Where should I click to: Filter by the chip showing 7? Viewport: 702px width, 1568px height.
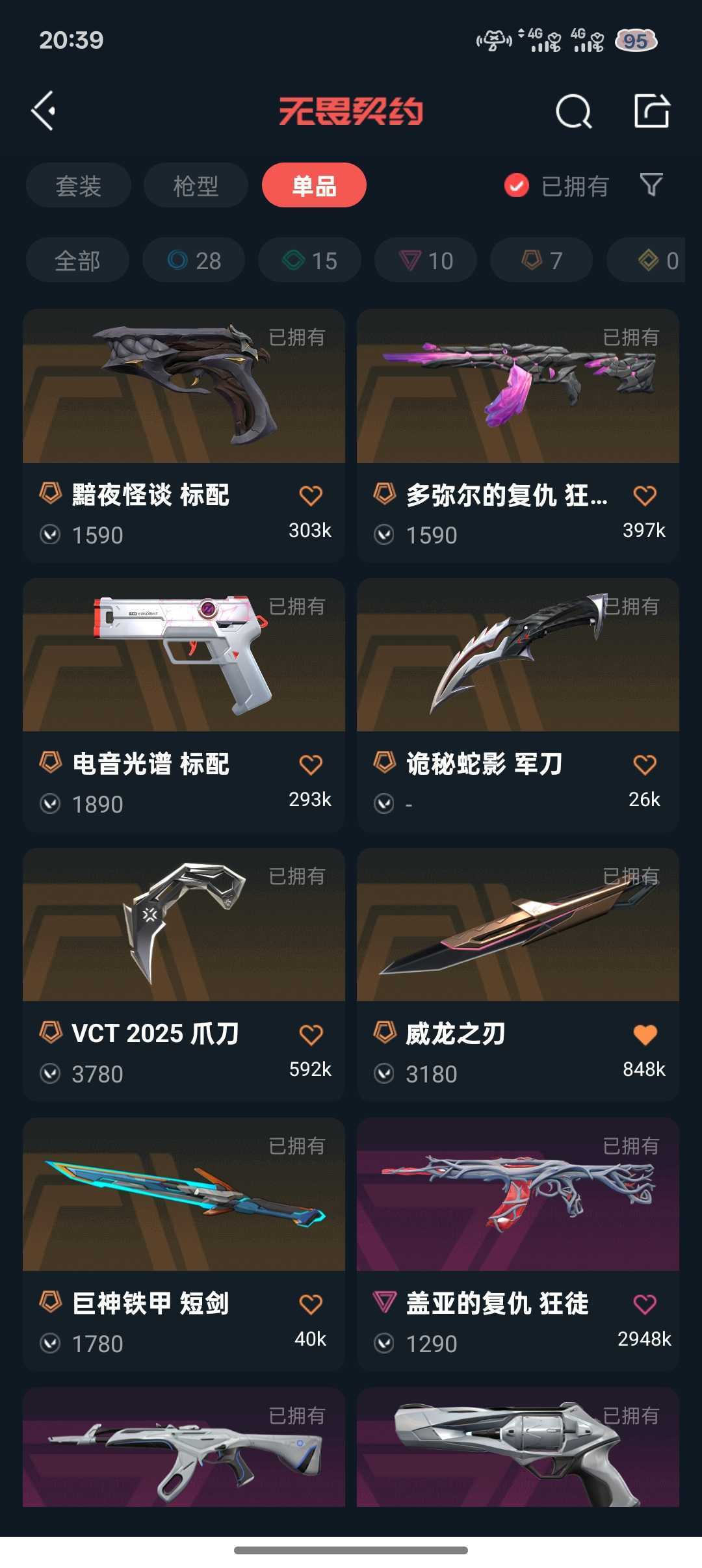tap(541, 261)
